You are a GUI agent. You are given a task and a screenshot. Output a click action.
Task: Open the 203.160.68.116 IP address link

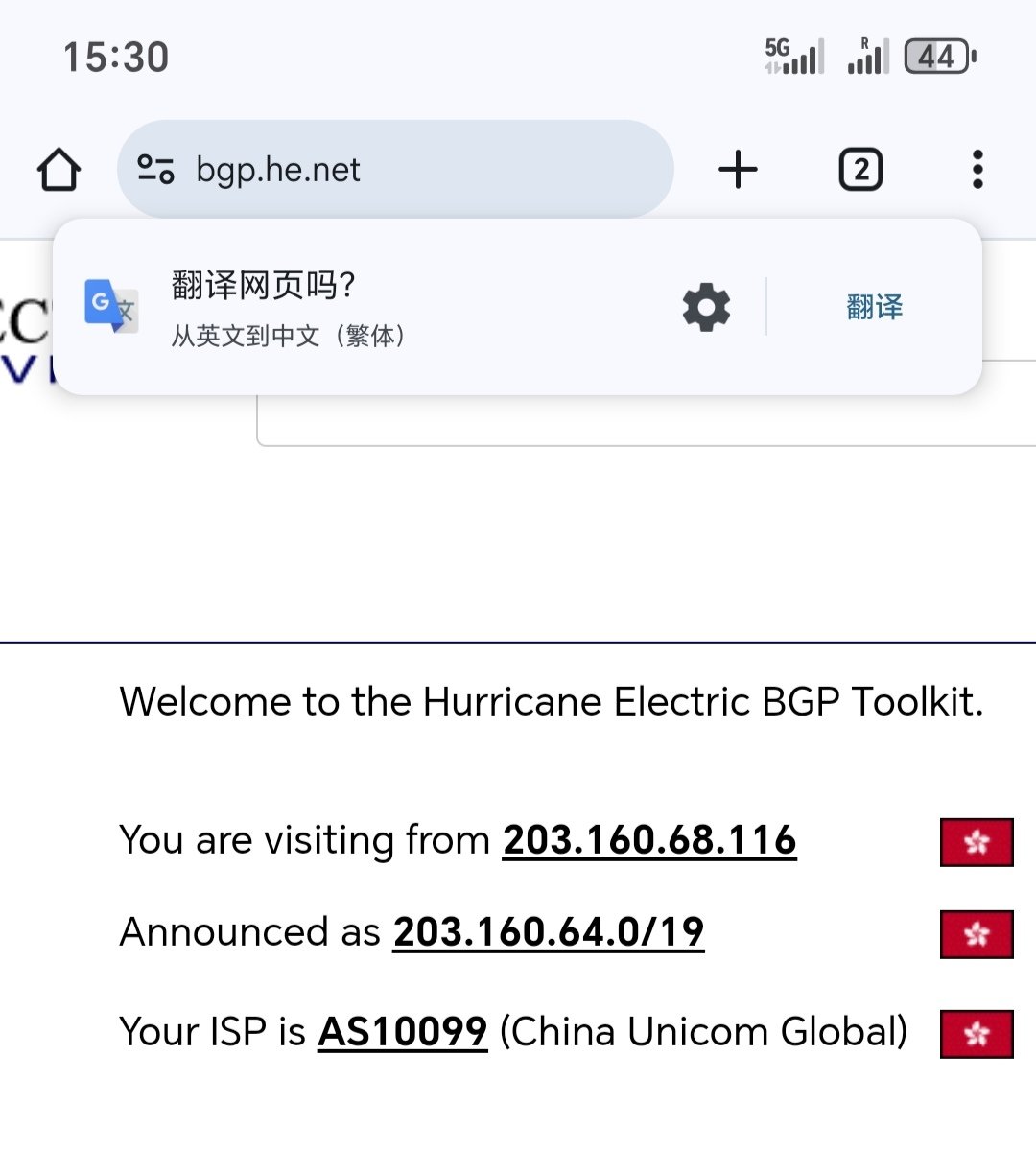pyautogui.click(x=647, y=839)
